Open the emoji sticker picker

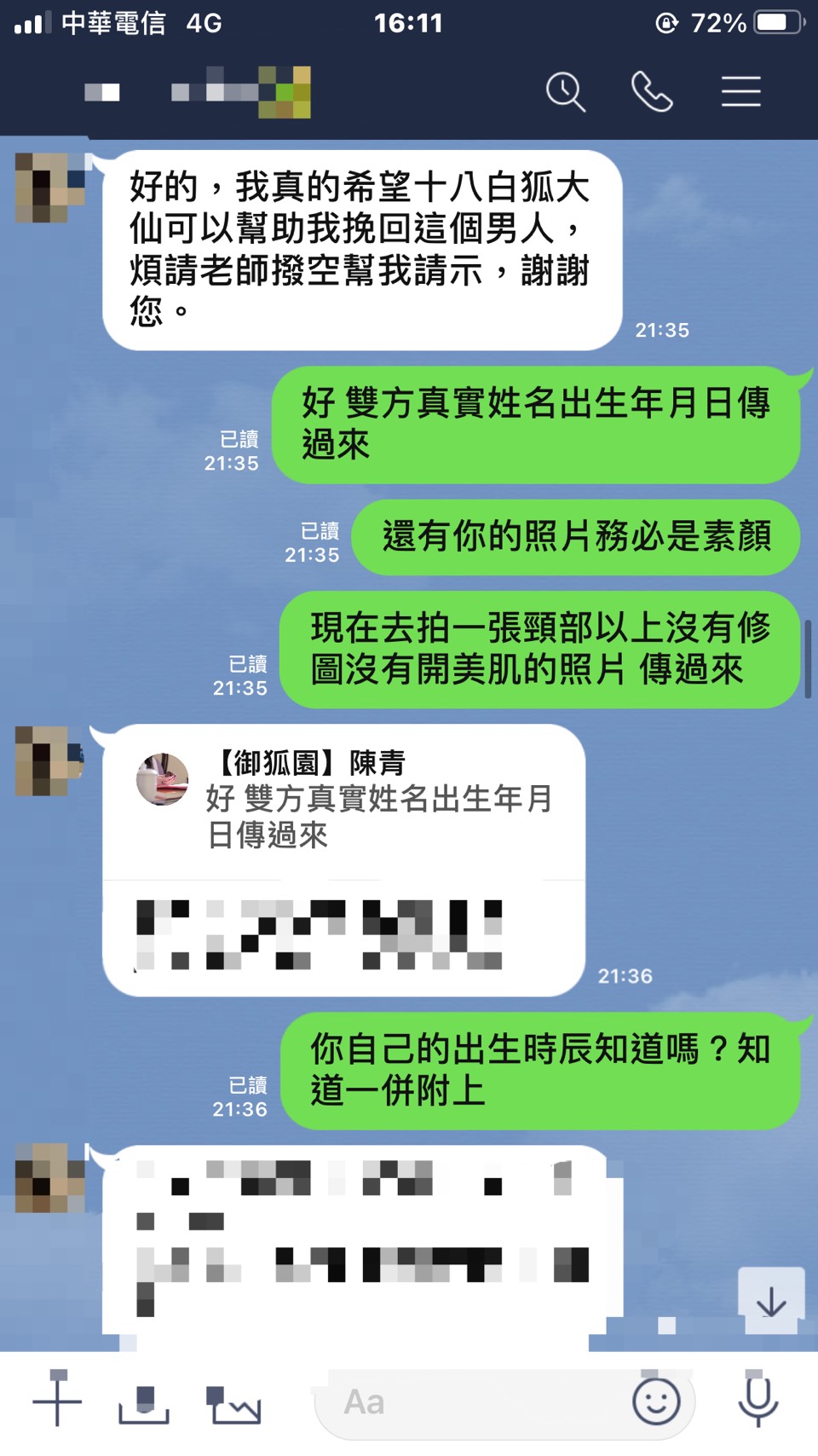(656, 1401)
